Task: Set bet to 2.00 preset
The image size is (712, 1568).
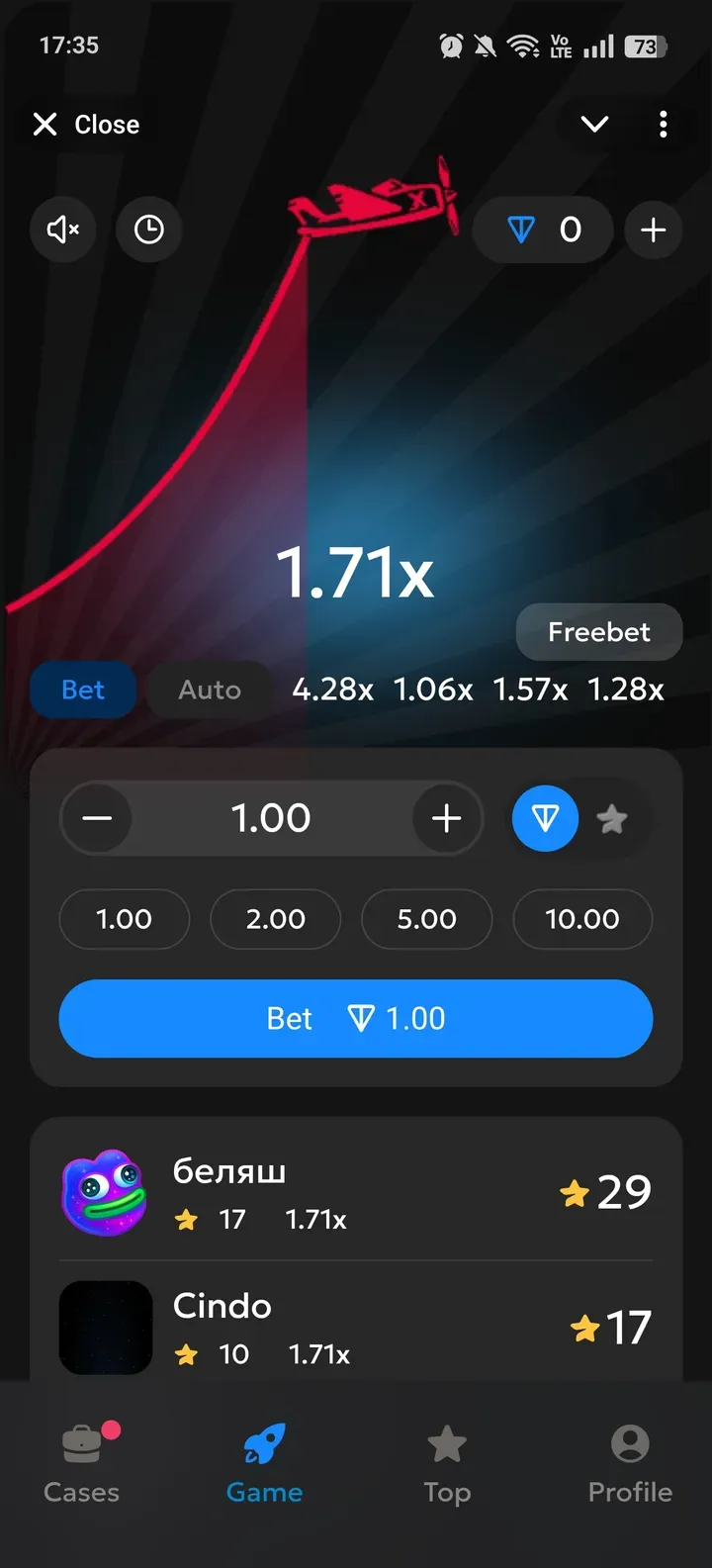Action: pos(275,919)
